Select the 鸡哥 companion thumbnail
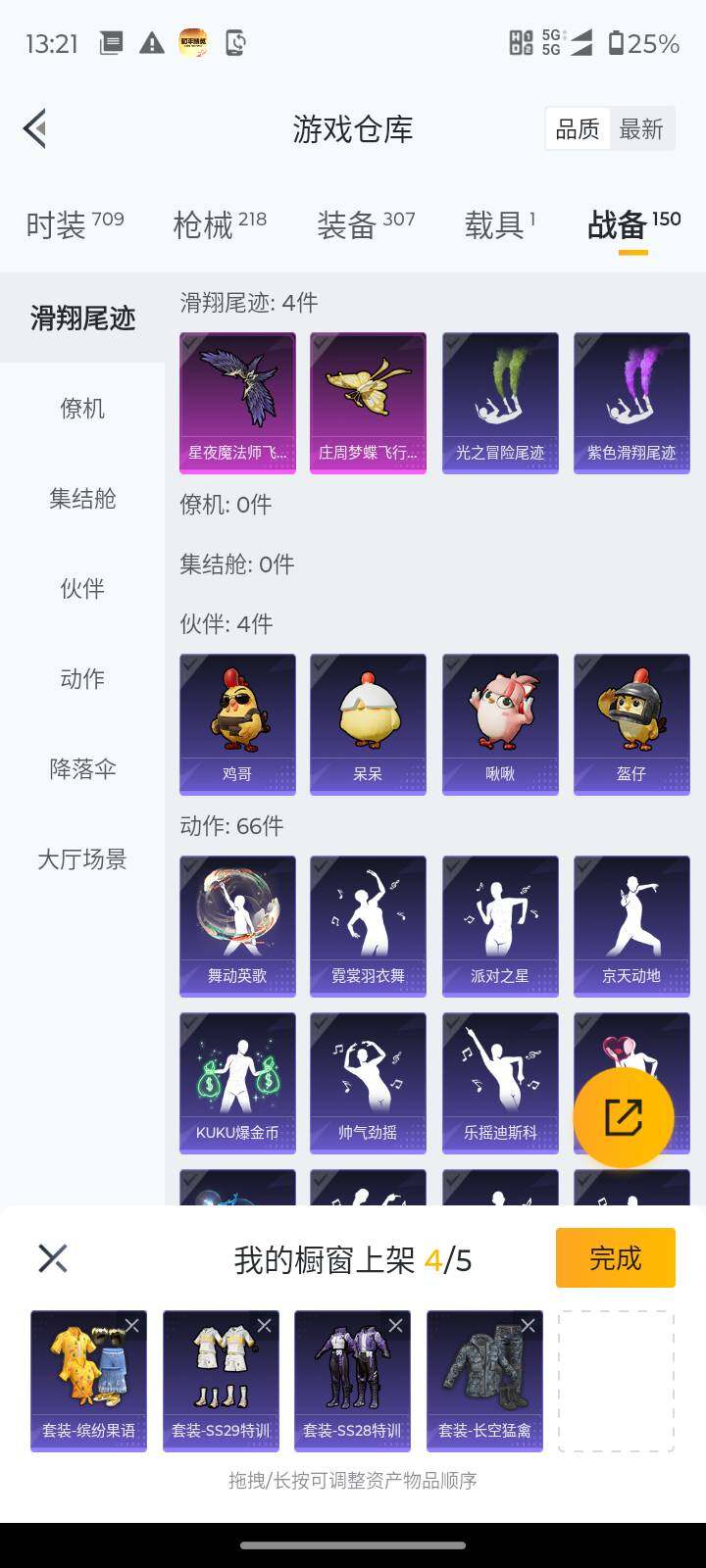The image size is (706, 1568). (236, 723)
